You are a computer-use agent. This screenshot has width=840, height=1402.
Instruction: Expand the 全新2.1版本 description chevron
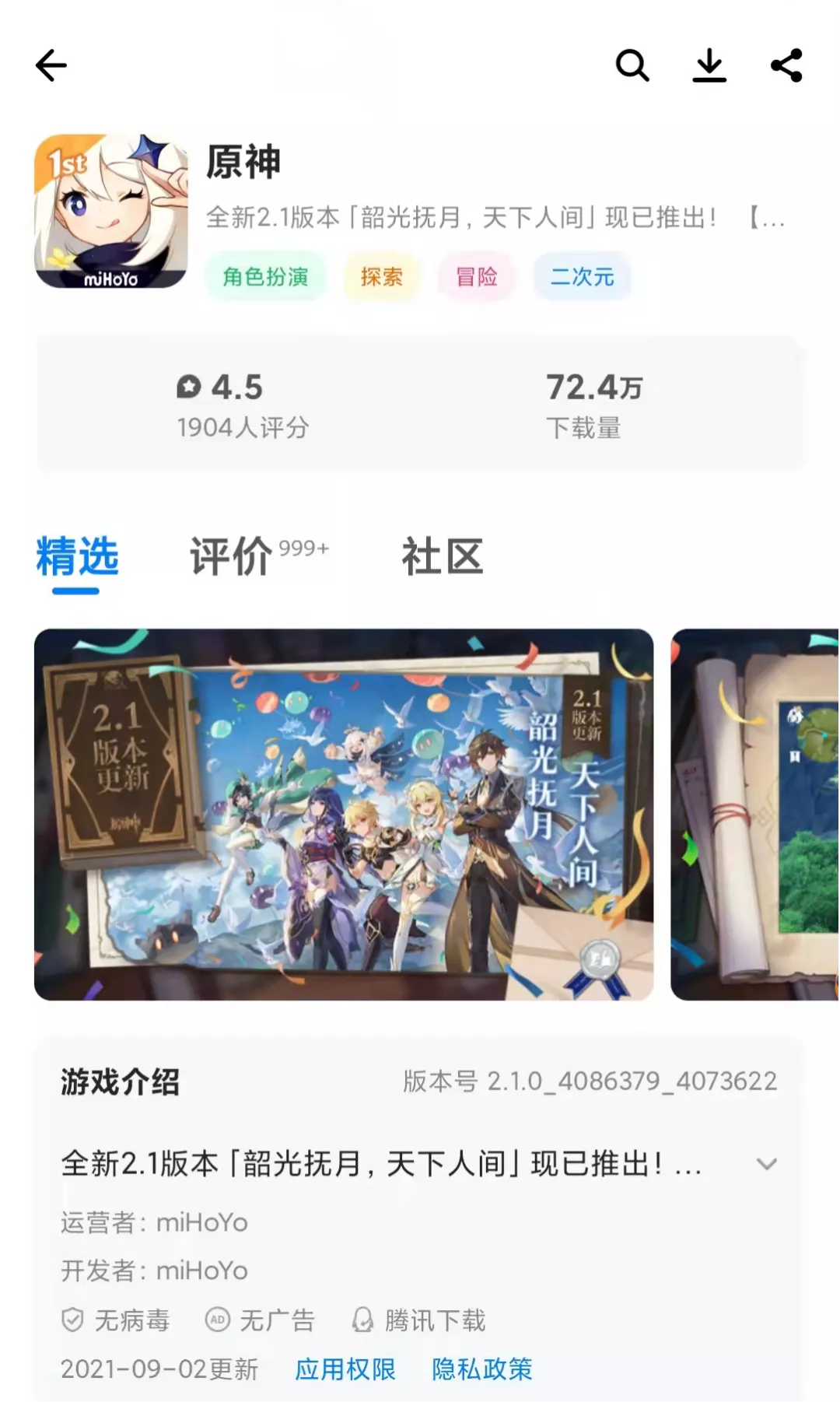pyautogui.click(x=768, y=1163)
